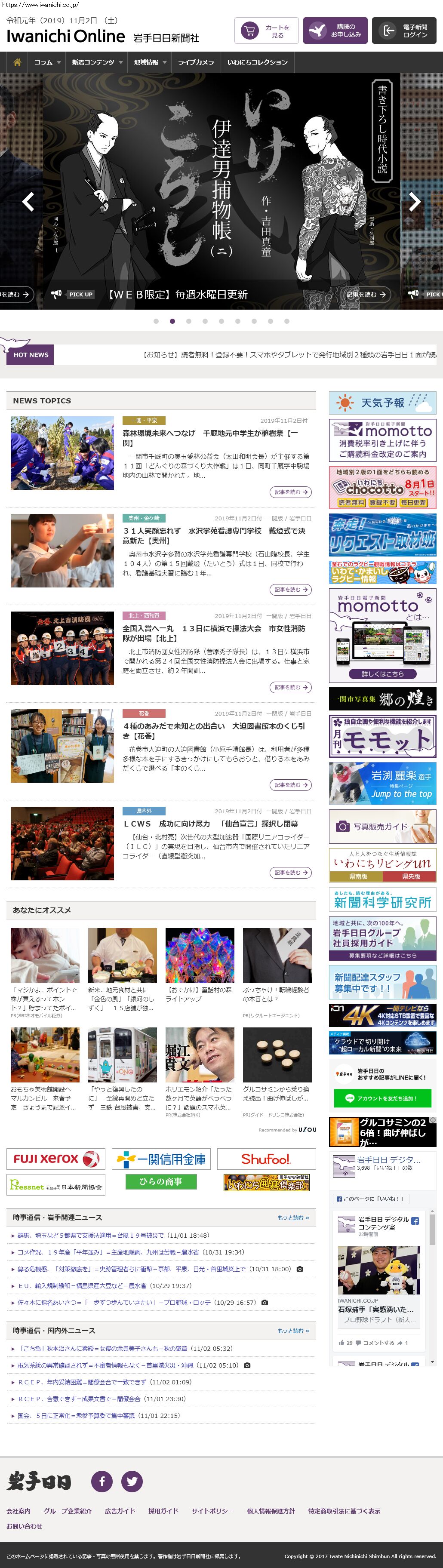The width and height of the screenshot is (443, 1568).
Task: Open ライブカメラ in the nav bar
Action: click(x=195, y=62)
